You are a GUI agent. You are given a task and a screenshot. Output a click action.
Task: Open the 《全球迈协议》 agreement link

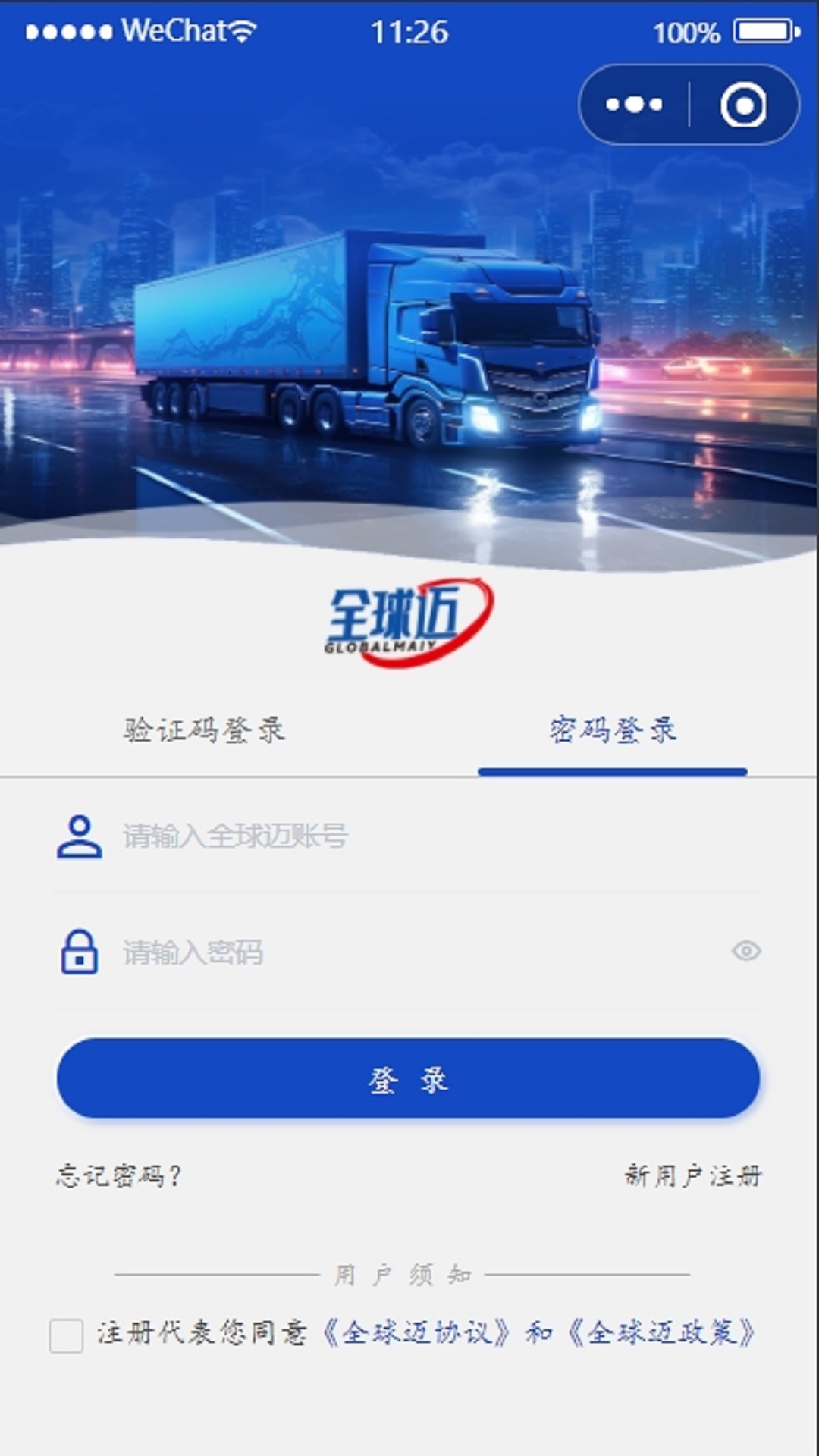pos(416,1333)
